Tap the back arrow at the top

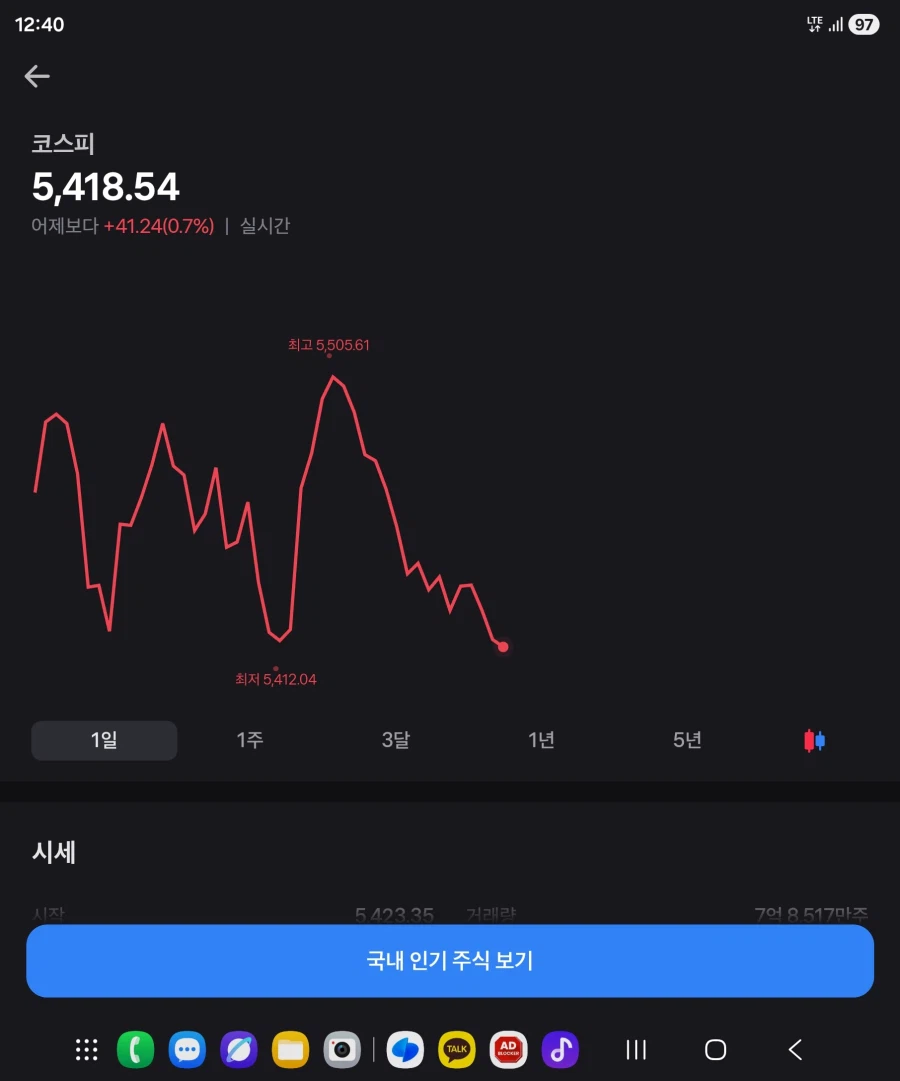coord(37,76)
